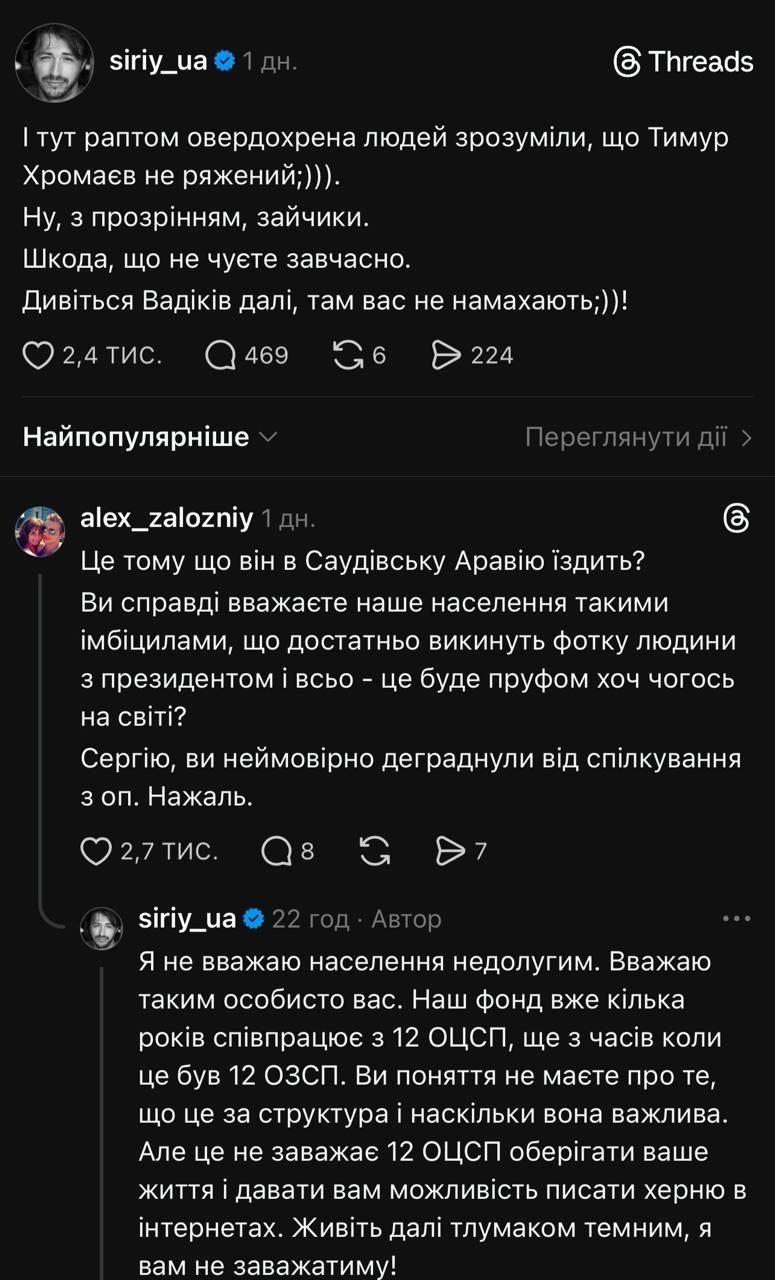Repost siriy_ua's main post
775x1280 pixels.
click(348, 355)
